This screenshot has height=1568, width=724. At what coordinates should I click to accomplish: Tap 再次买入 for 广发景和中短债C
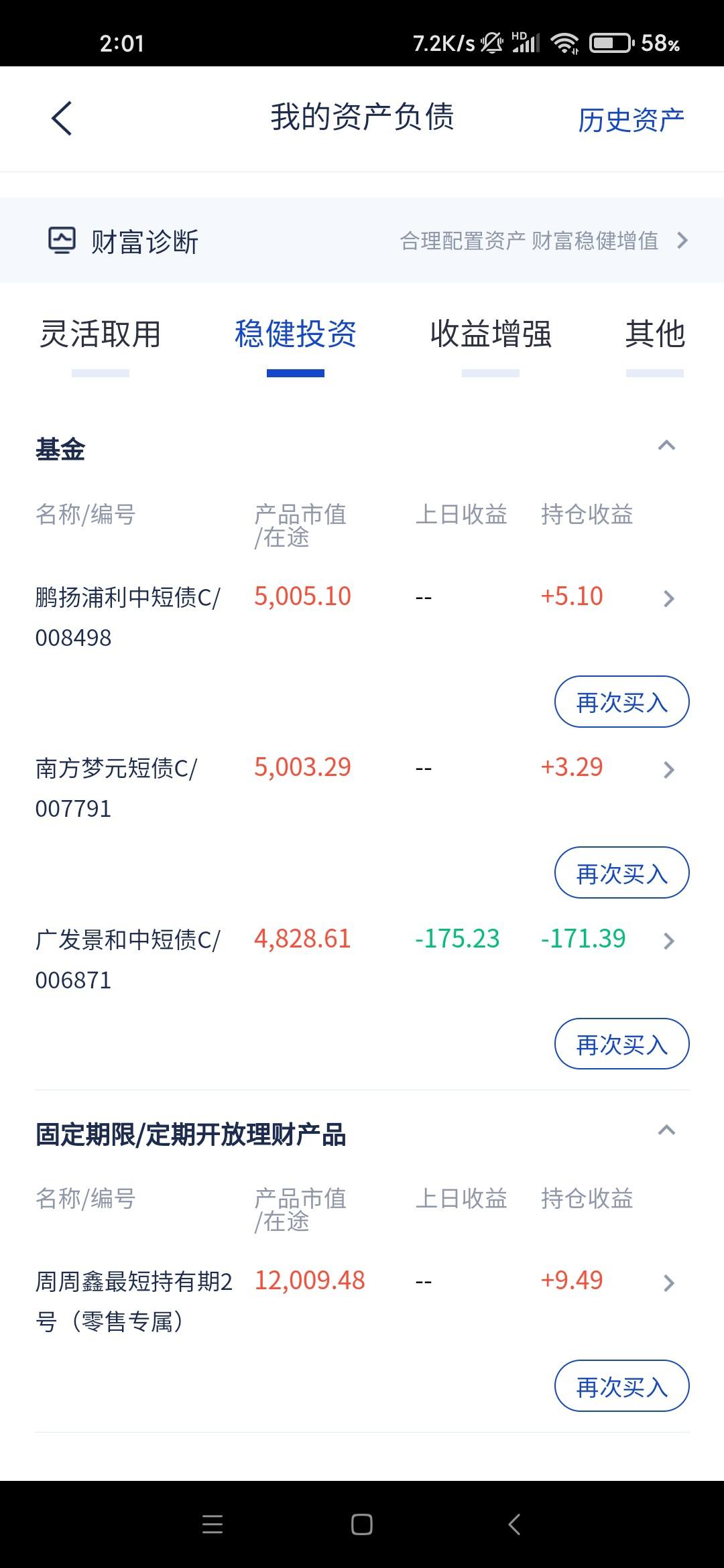(621, 1044)
